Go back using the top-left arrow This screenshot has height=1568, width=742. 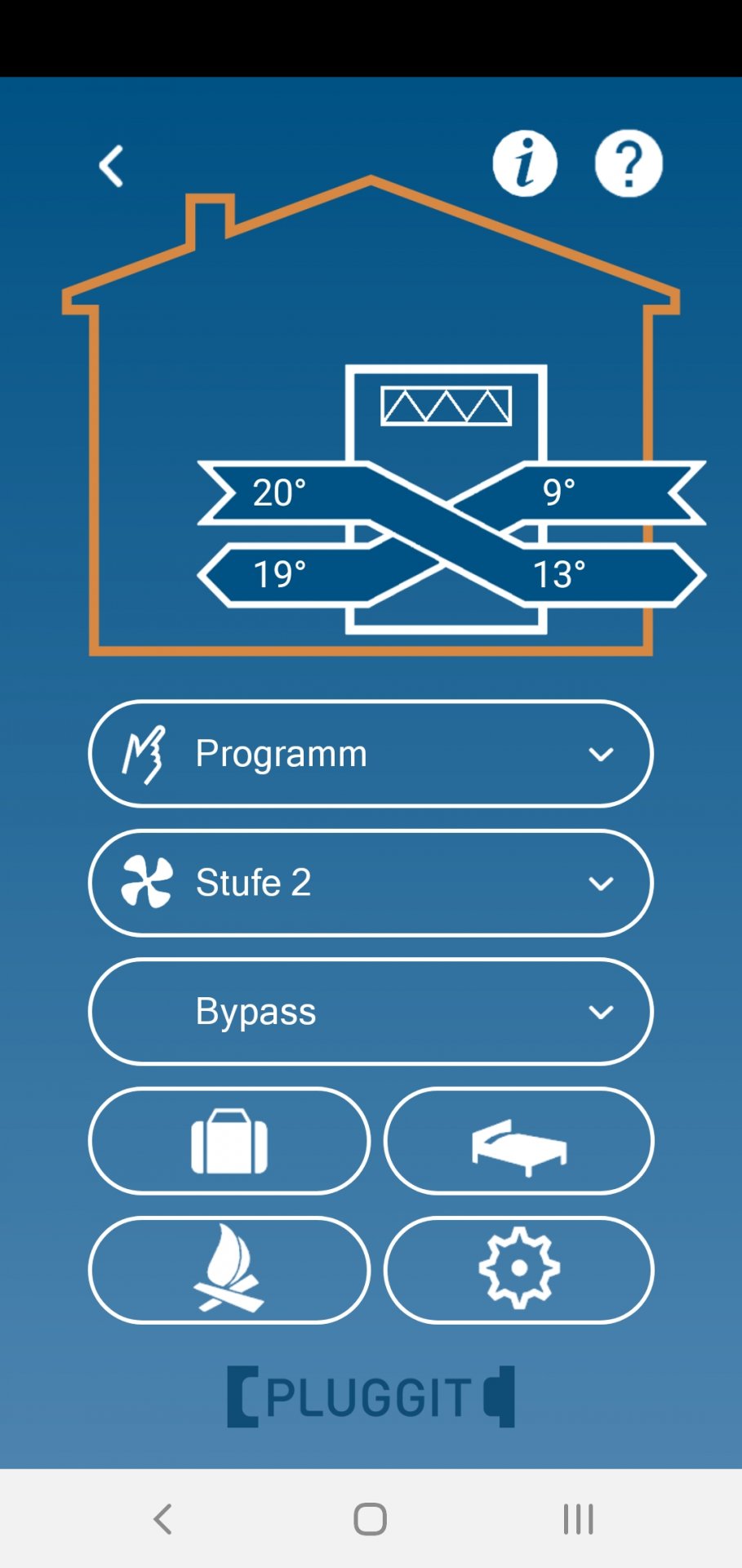(112, 167)
